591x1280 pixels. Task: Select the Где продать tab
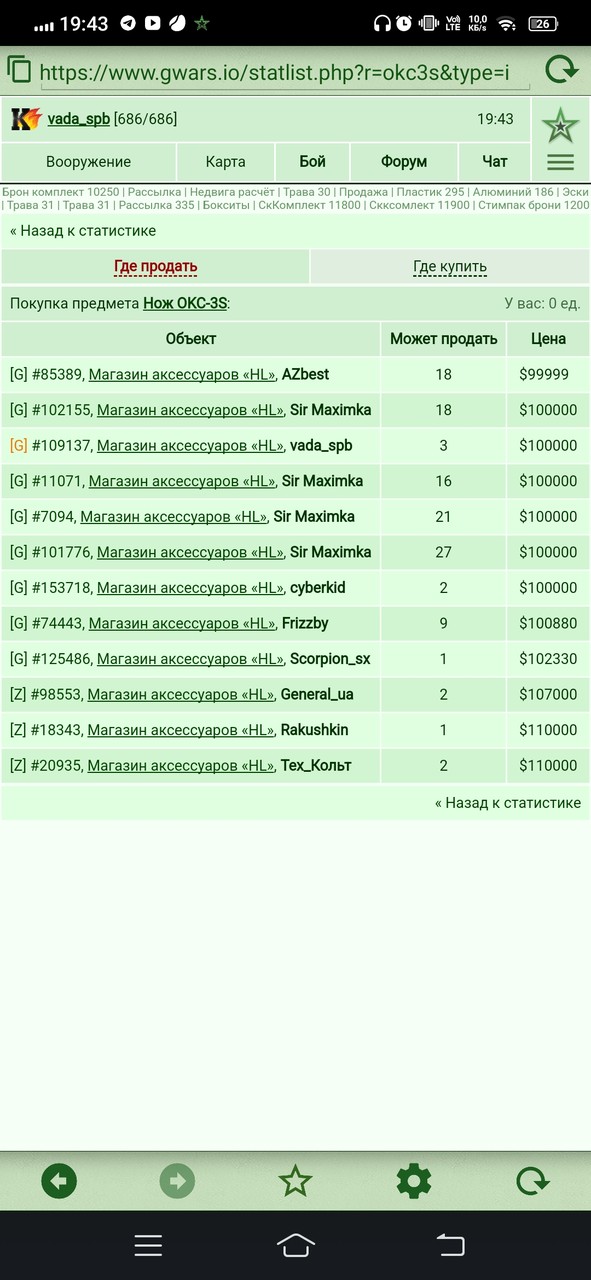pos(155,267)
